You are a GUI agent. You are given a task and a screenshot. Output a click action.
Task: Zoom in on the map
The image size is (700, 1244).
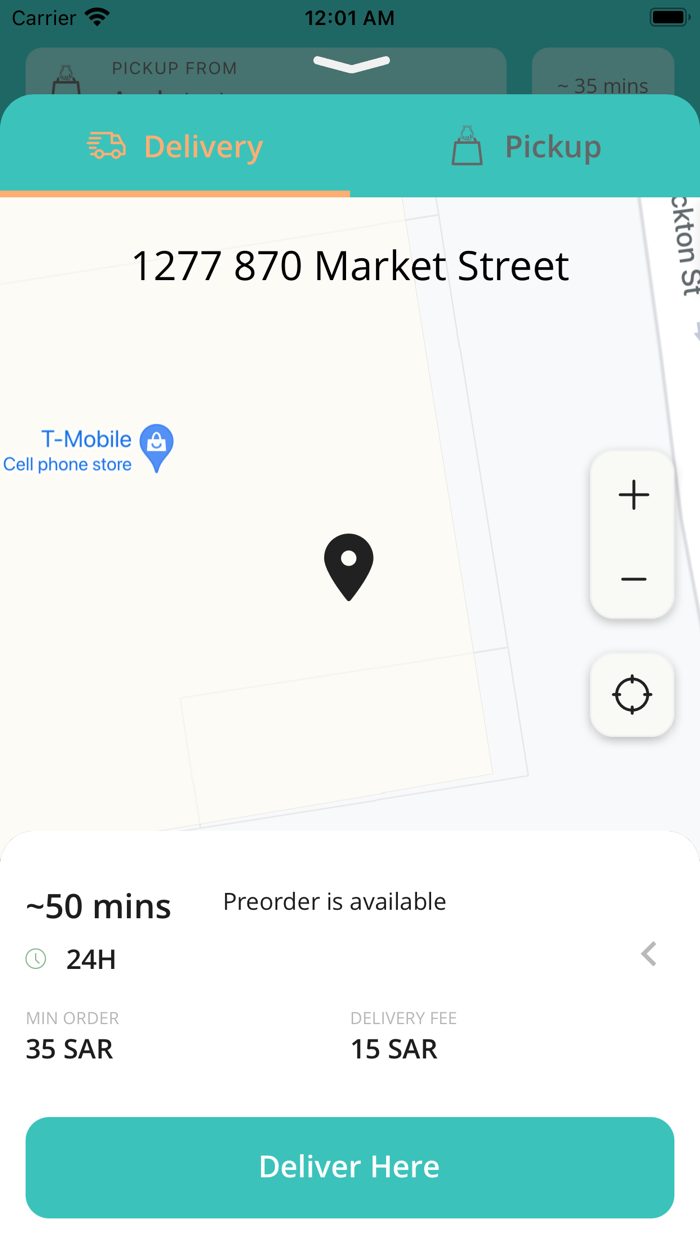point(633,495)
